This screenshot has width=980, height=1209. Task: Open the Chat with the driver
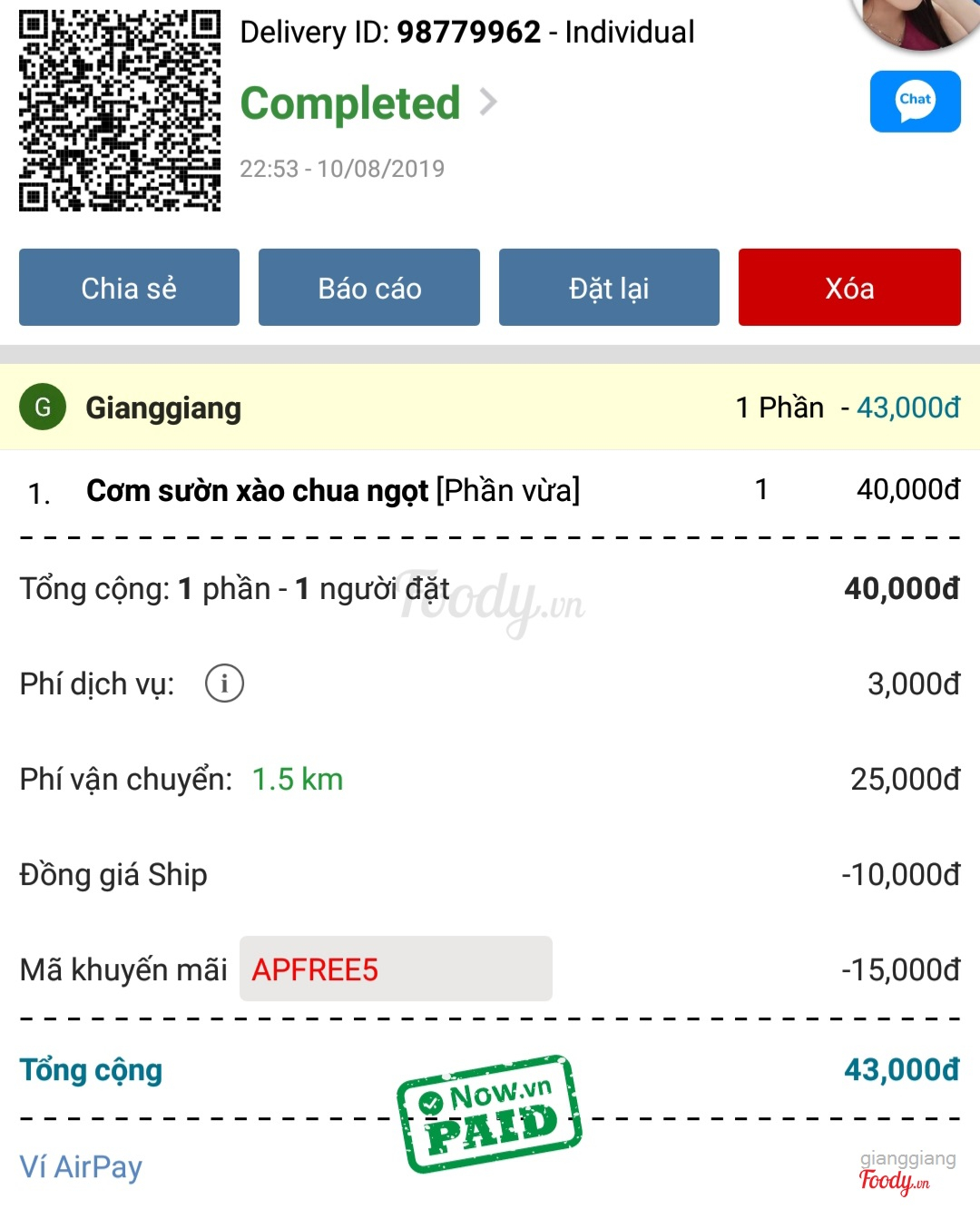(915, 102)
